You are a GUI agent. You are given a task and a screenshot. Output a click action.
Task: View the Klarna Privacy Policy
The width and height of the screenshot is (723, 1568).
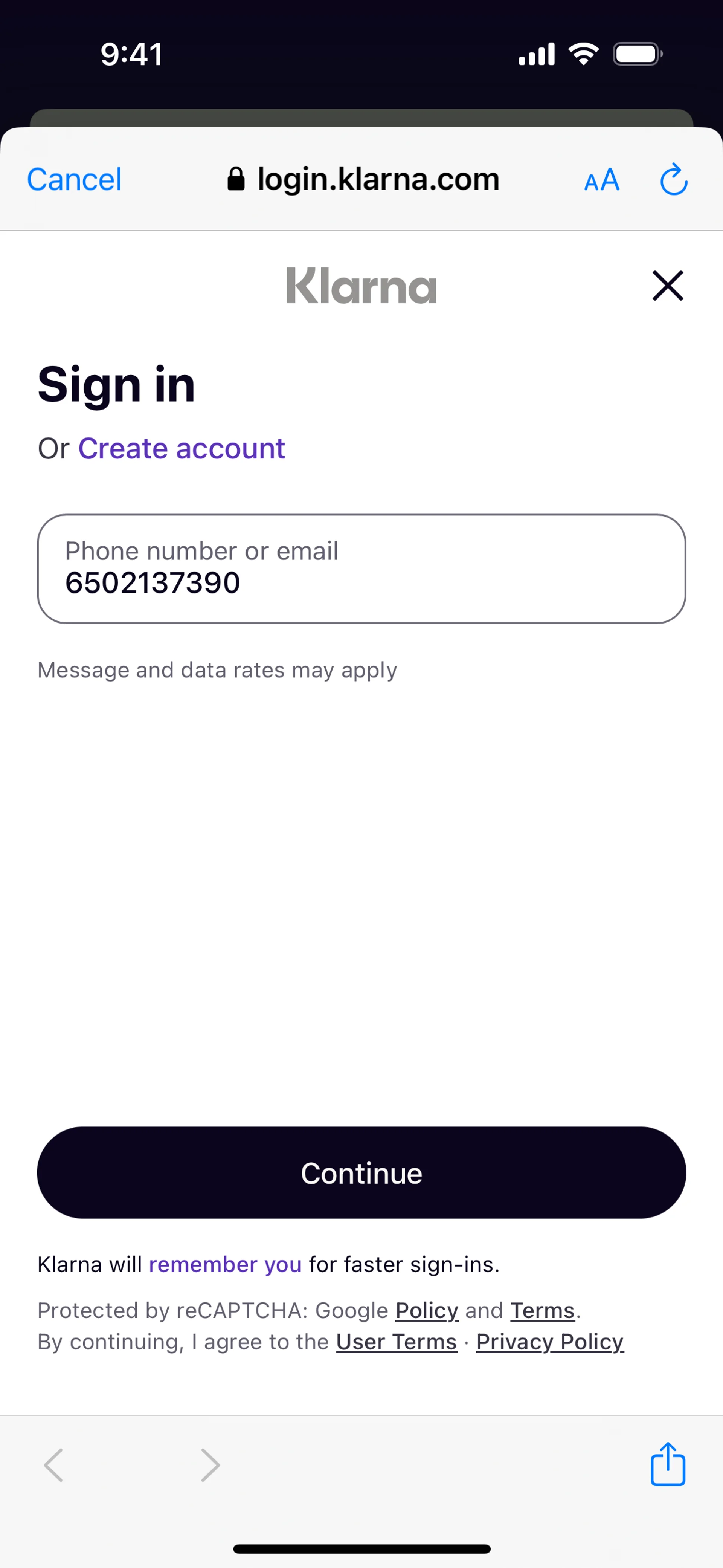549,1342
